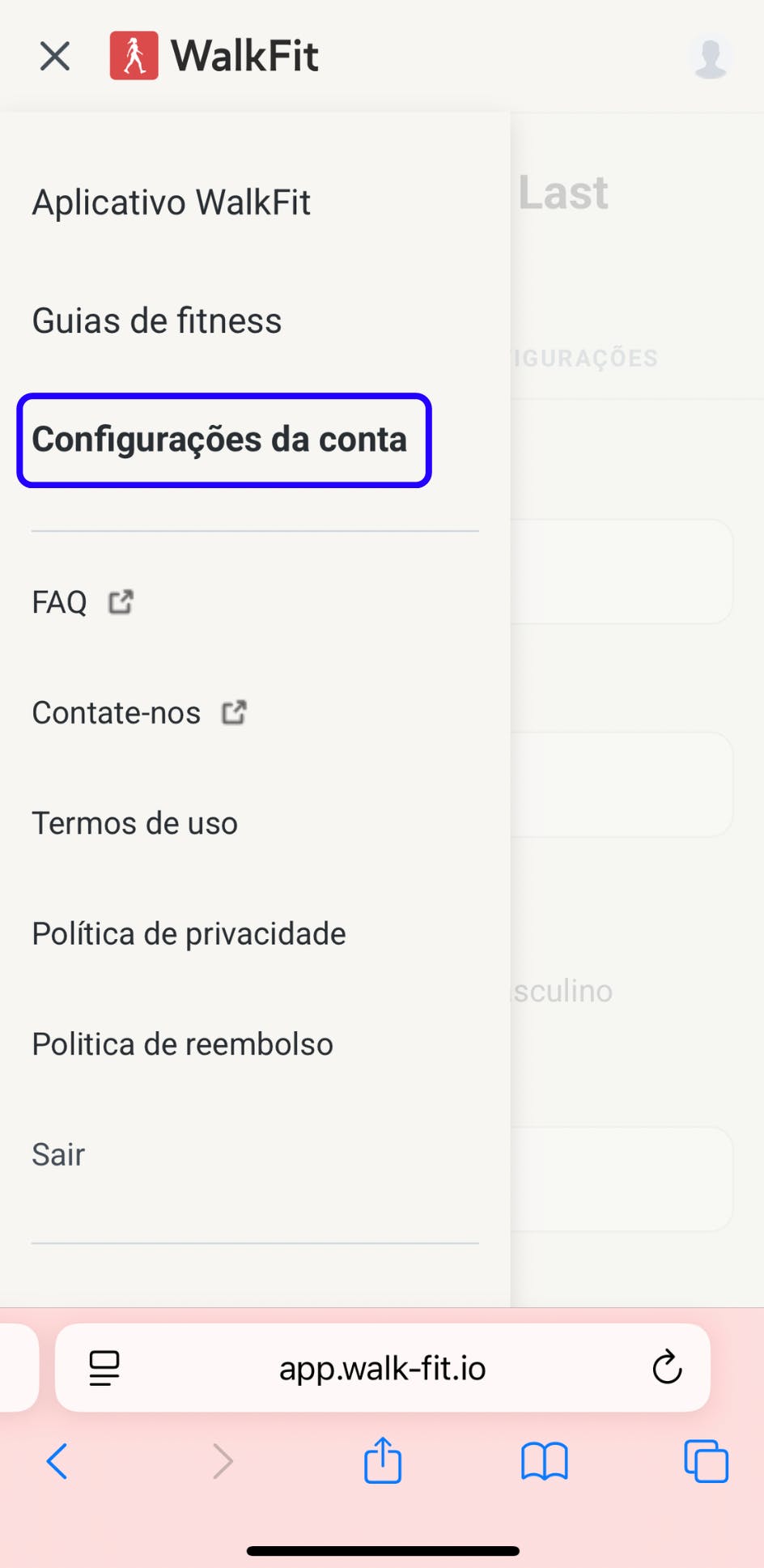Go back in the browser
Viewport: 764px width, 1568px height.
tap(57, 1461)
